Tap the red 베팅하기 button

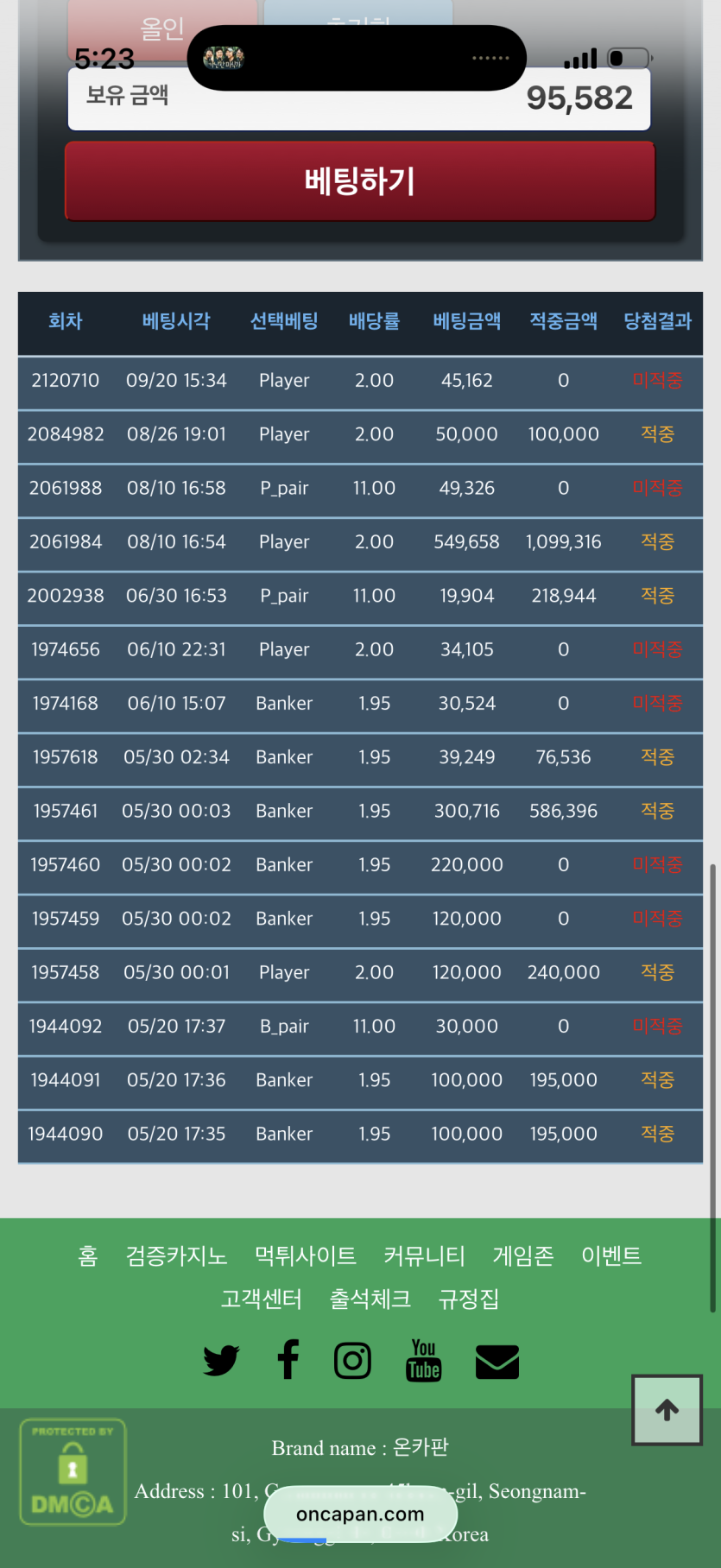360,181
